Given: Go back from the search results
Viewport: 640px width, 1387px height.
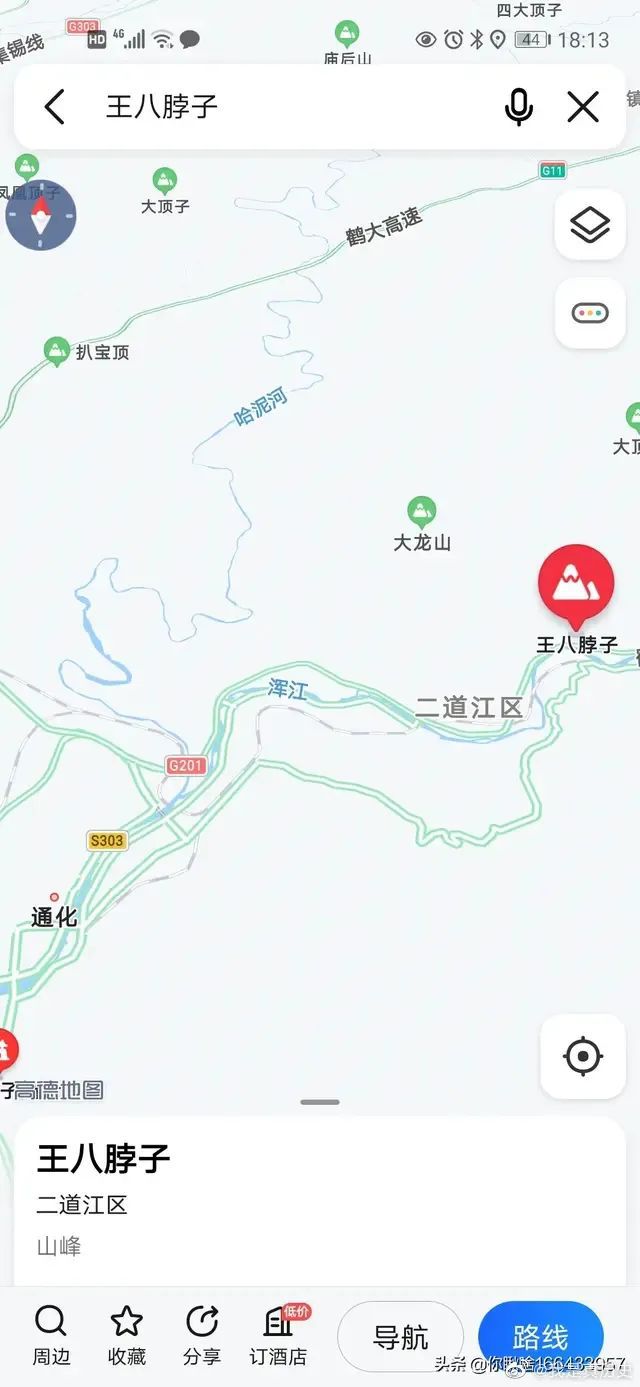Looking at the screenshot, I should [x=55, y=106].
